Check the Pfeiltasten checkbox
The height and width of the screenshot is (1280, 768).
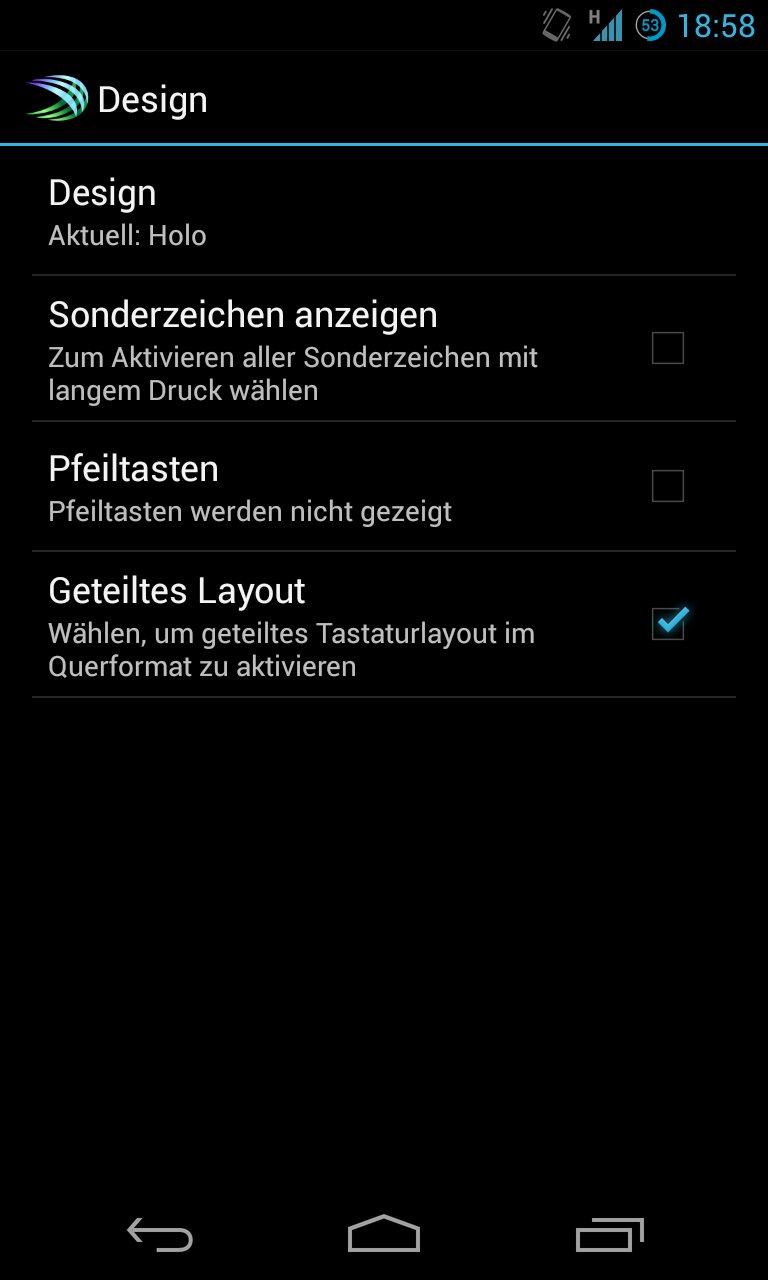(667, 486)
